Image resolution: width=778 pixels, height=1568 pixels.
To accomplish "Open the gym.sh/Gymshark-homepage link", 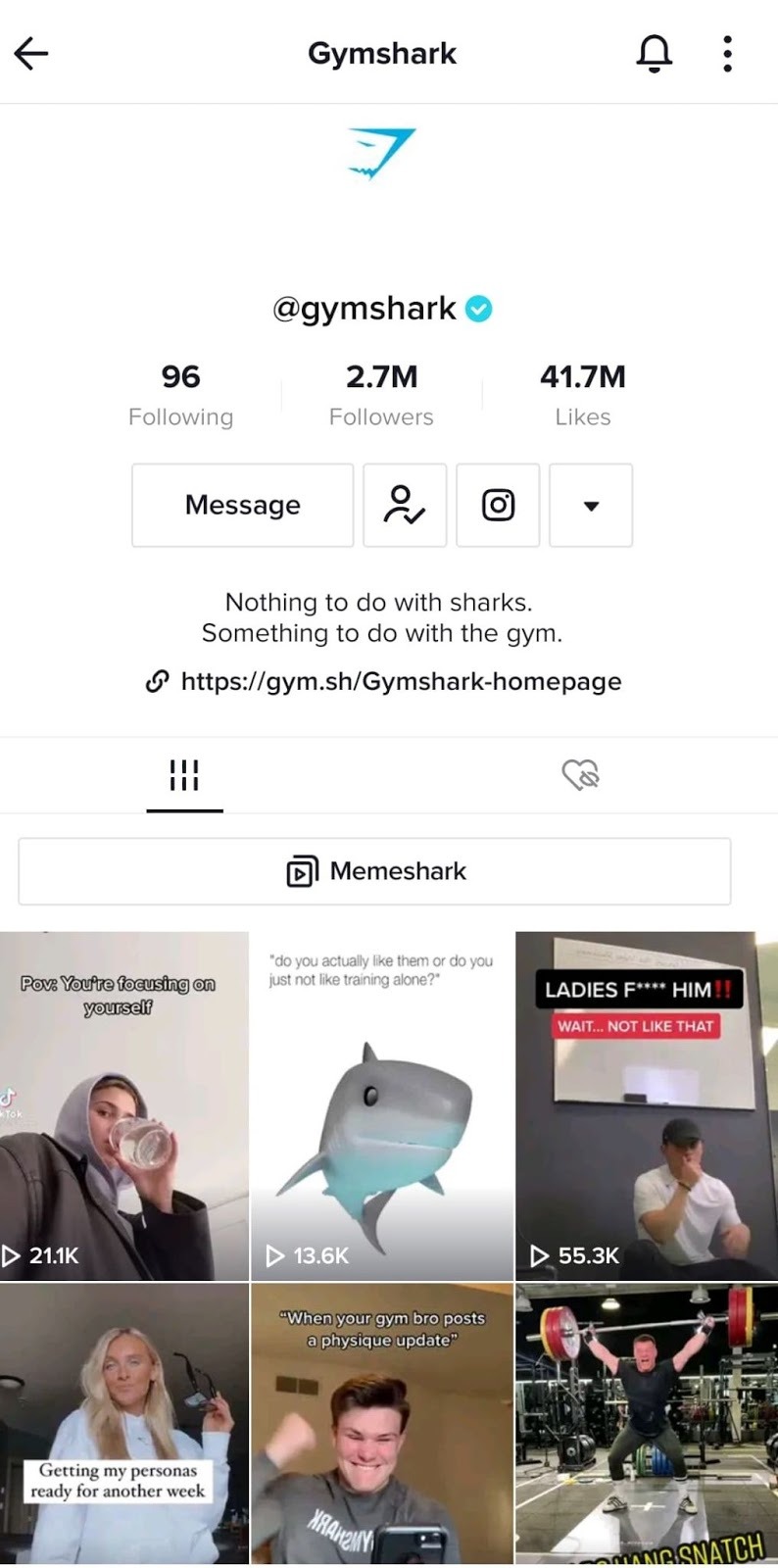I will point(401,681).
